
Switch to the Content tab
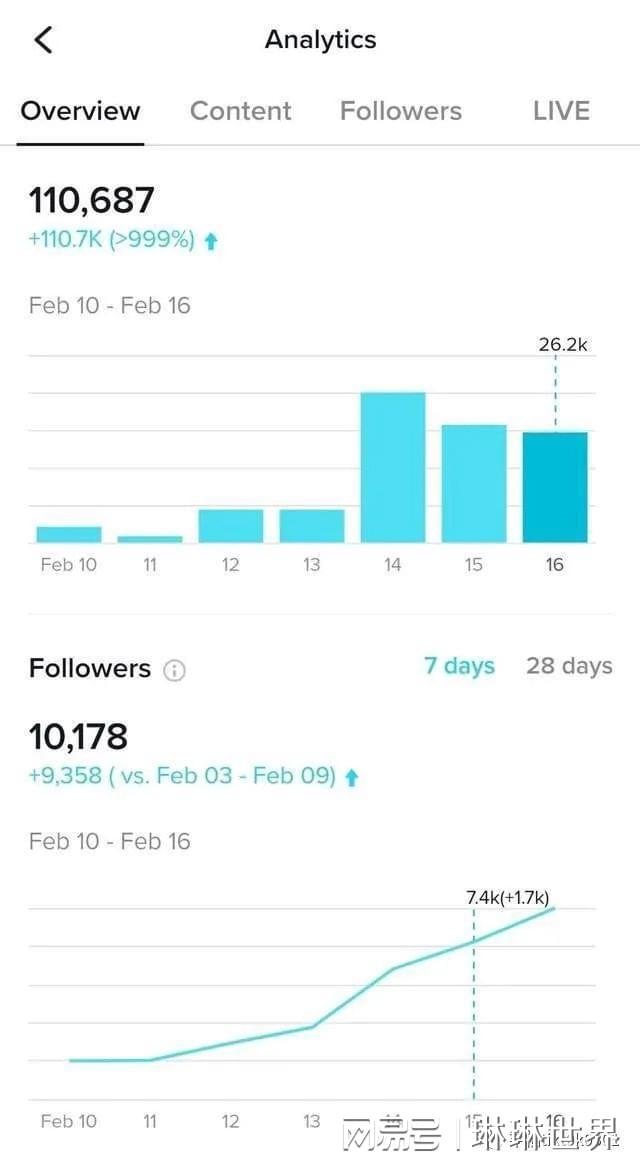click(241, 111)
